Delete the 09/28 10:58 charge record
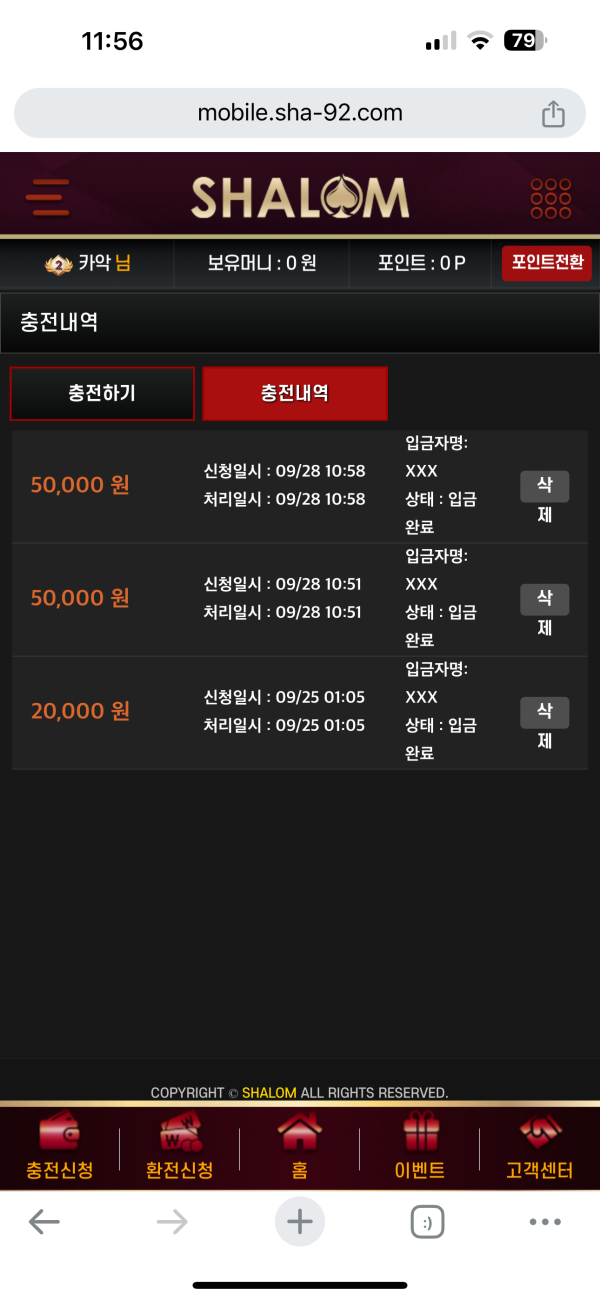 point(544,499)
